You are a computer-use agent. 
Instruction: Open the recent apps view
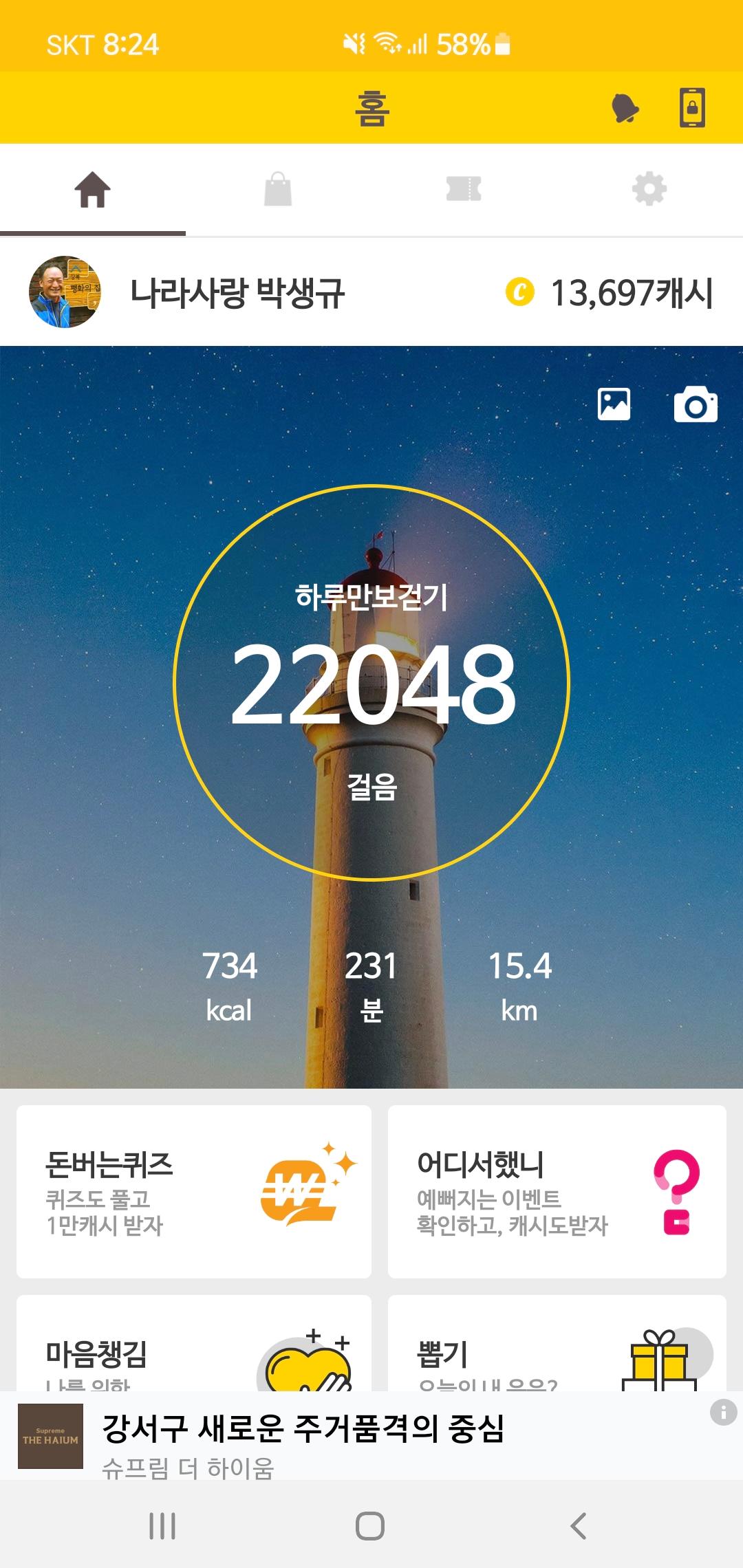coord(162,1525)
